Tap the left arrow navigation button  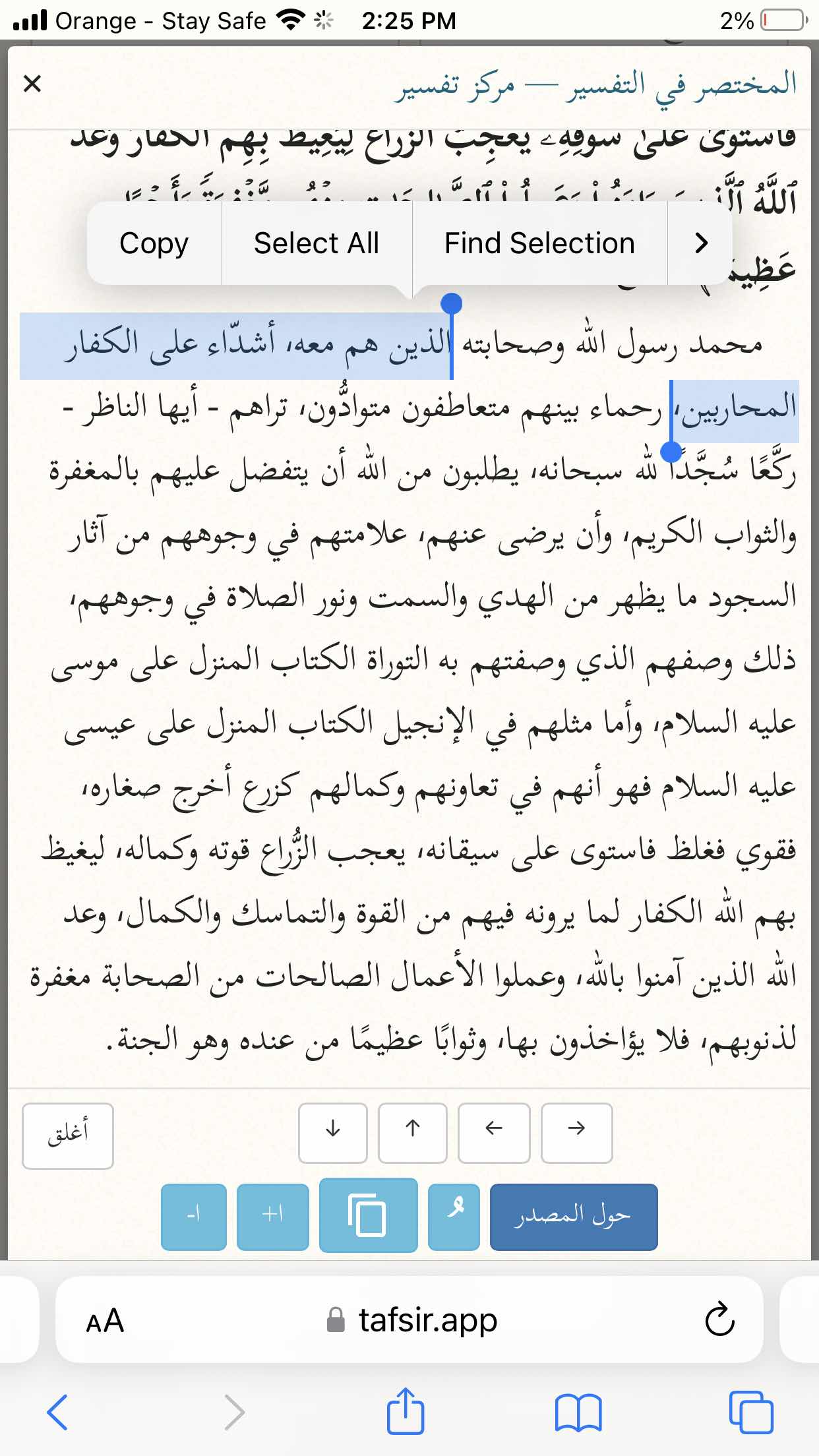(494, 1133)
